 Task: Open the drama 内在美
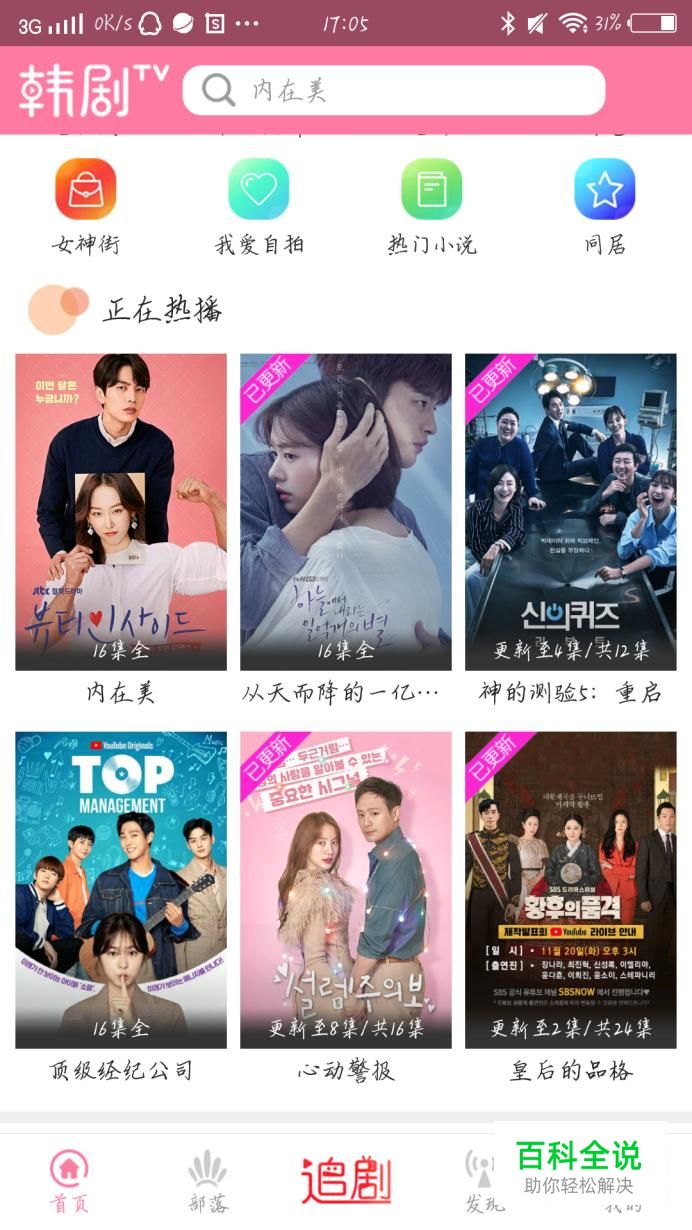[x=121, y=512]
